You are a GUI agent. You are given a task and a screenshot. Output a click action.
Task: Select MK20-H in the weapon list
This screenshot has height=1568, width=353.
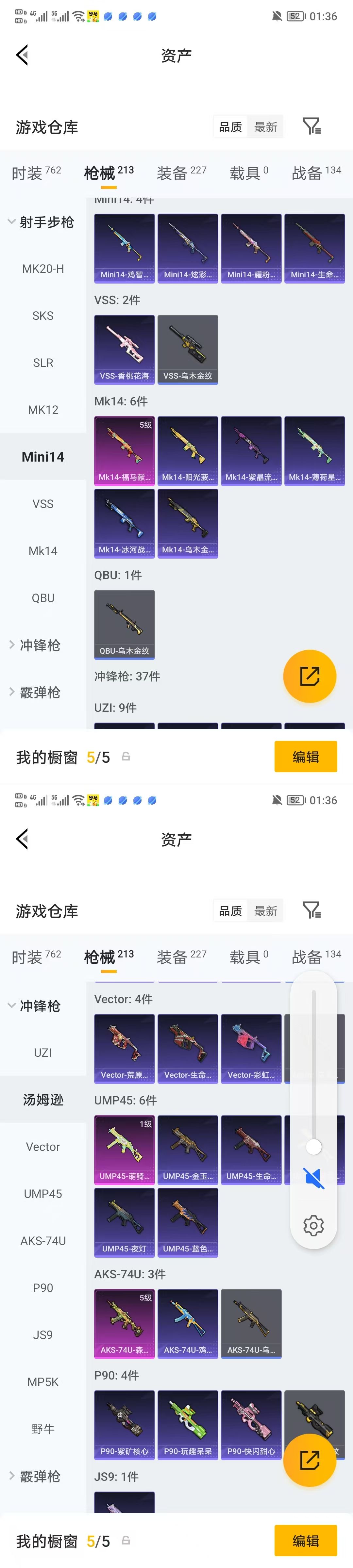(x=42, y=269)
